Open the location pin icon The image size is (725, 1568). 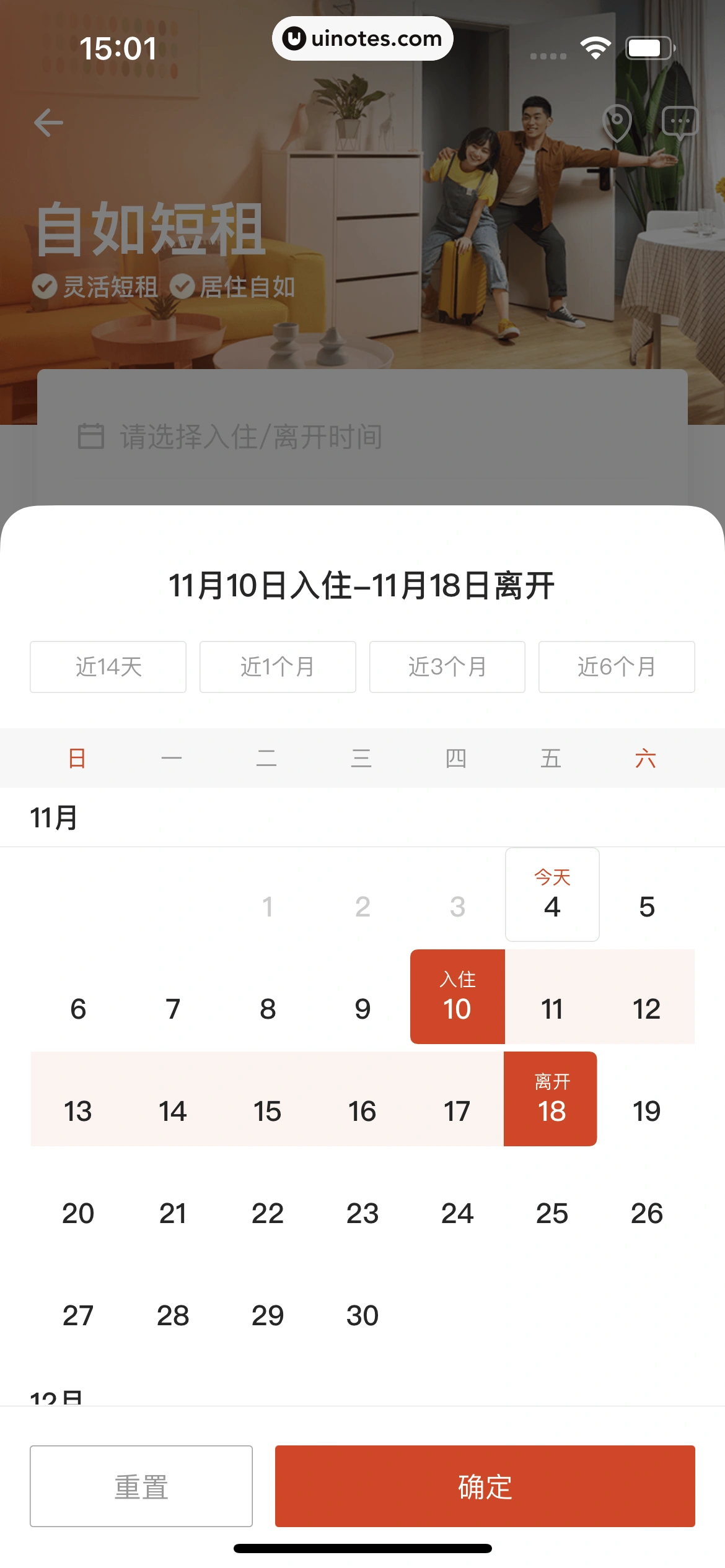coord(617,122)
